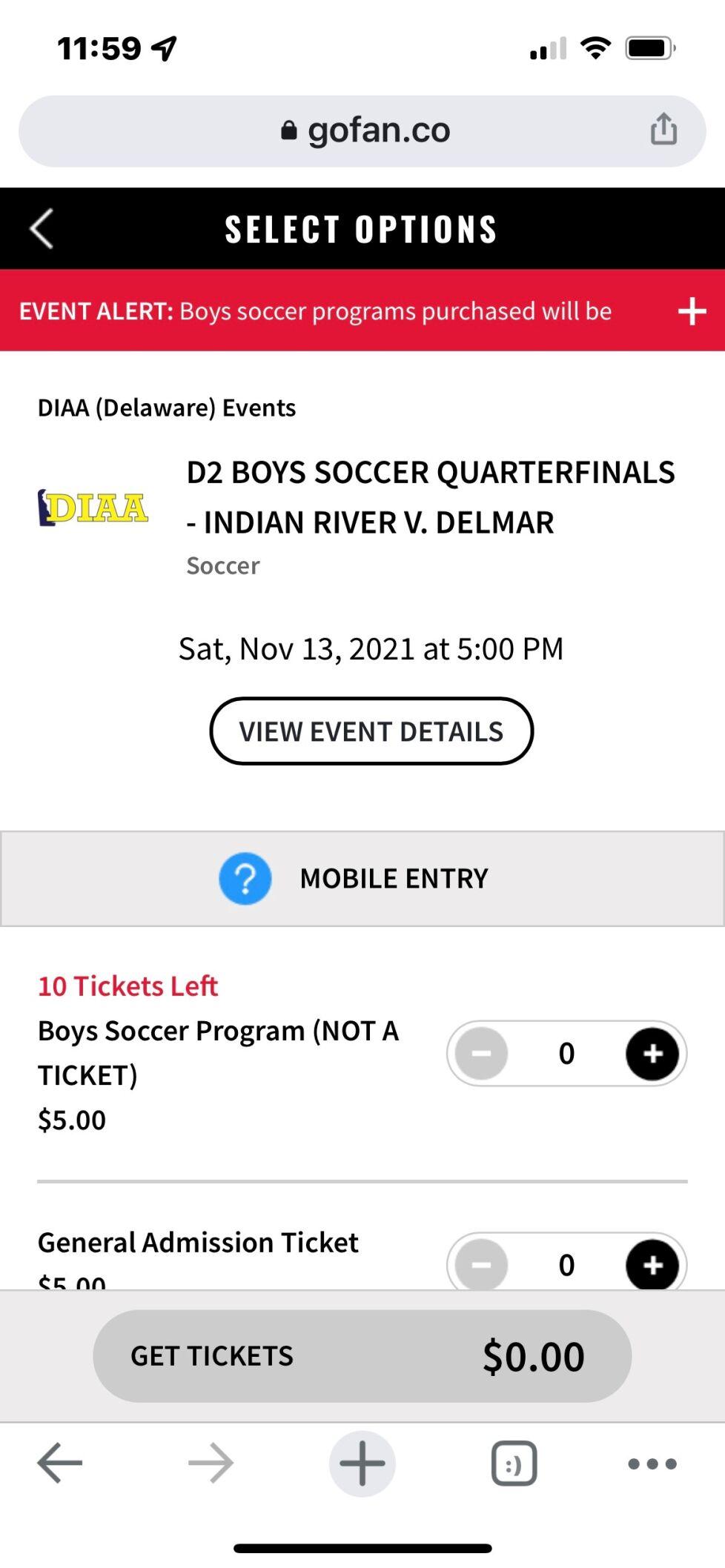Navigate back in the browser
The height and width of the screenshot is (1568, 725).
[60, 1464]
